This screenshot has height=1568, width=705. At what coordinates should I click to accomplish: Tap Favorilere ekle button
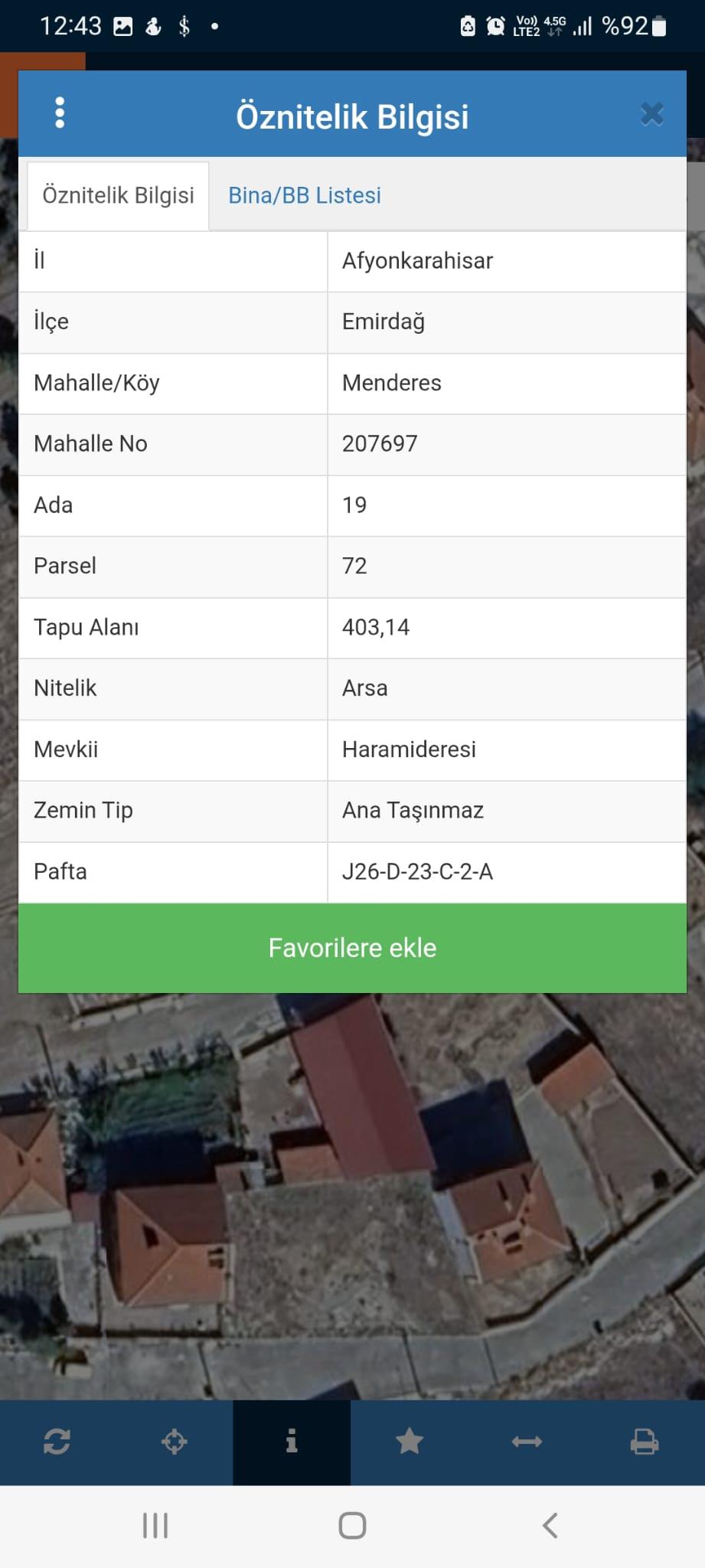(x=352, y=948)
